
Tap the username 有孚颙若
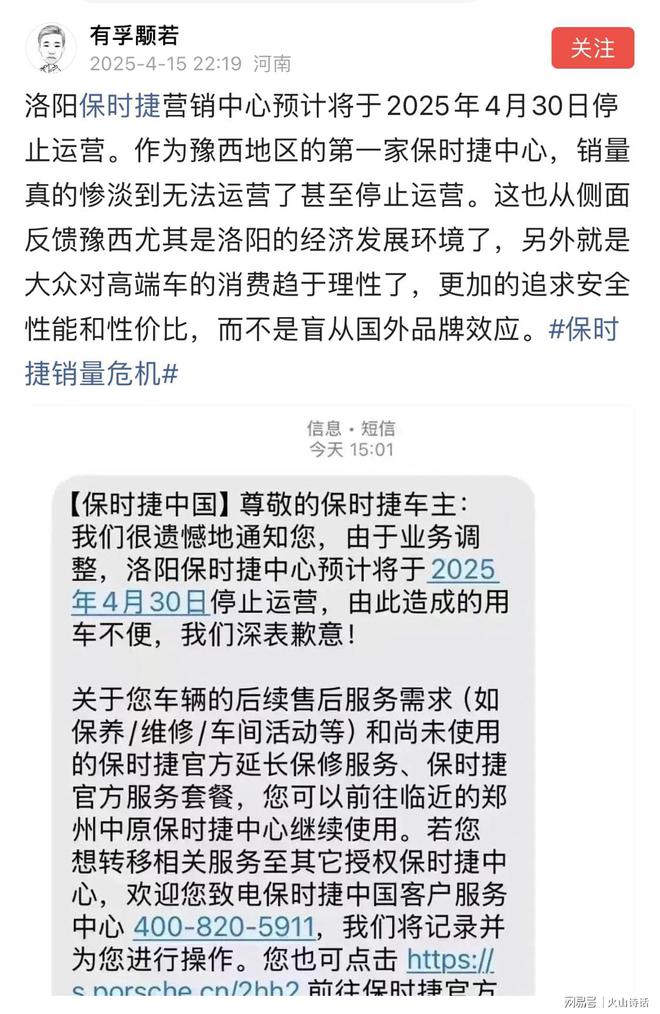133,35
